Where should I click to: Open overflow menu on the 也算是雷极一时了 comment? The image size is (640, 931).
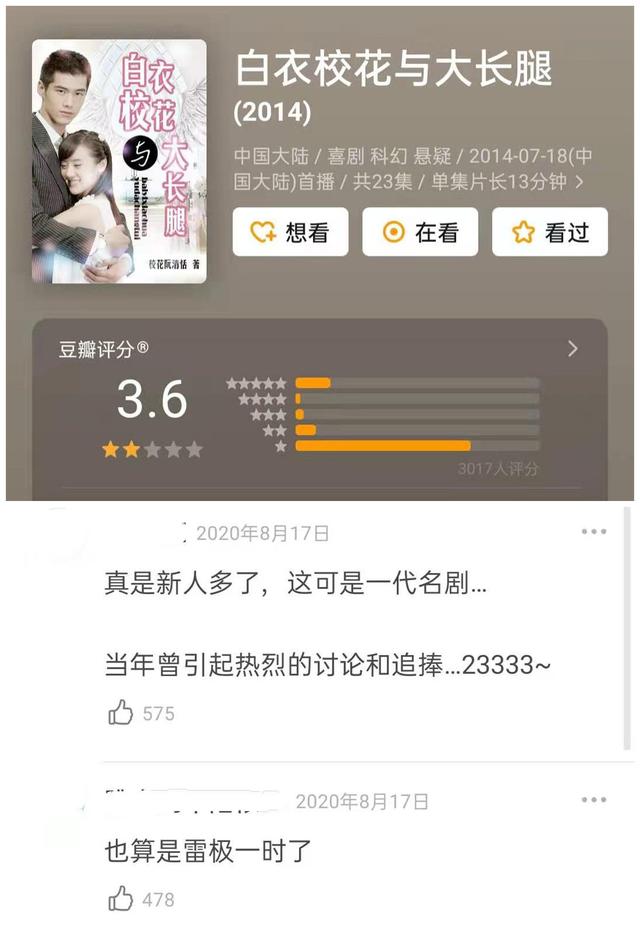(594, 800)
